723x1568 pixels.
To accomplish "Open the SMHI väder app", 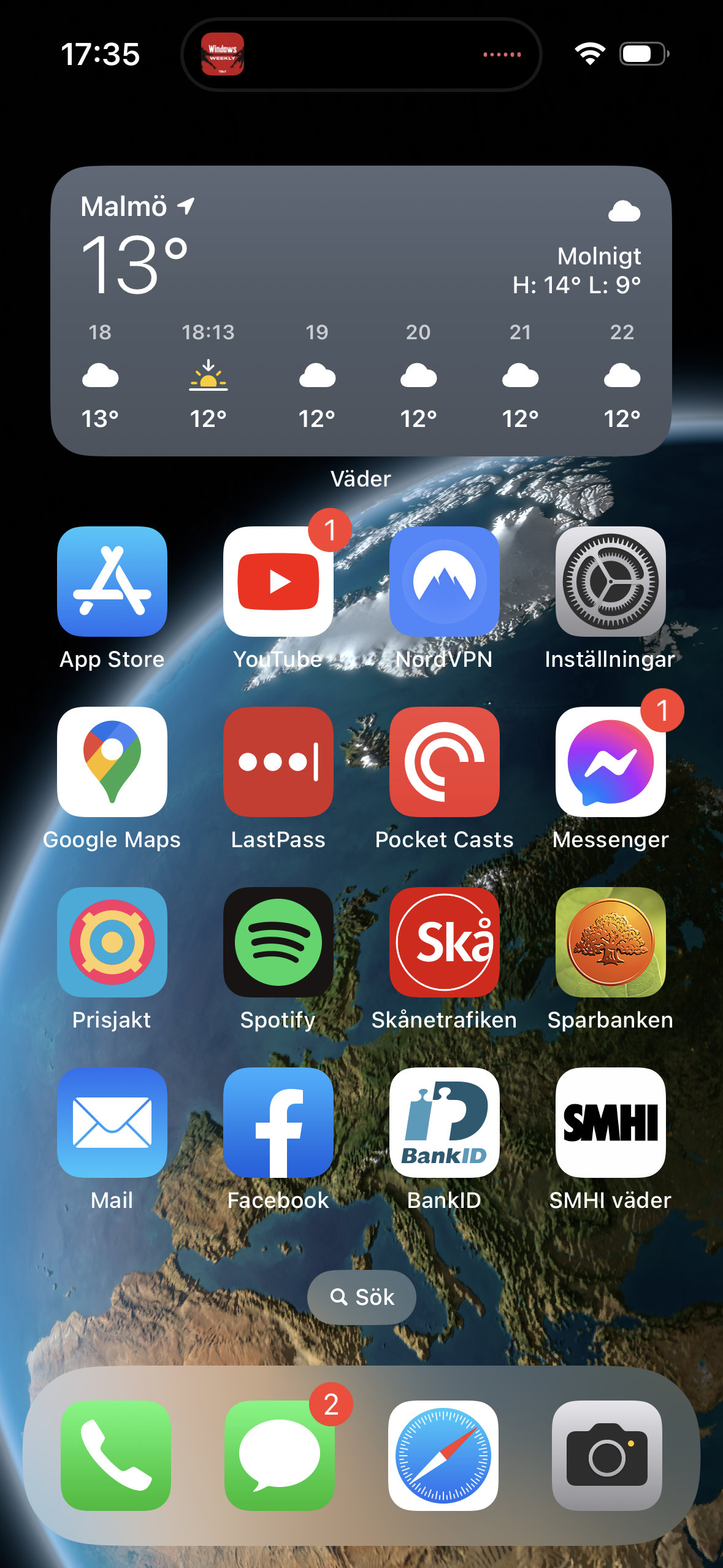I will (610, 1122).
